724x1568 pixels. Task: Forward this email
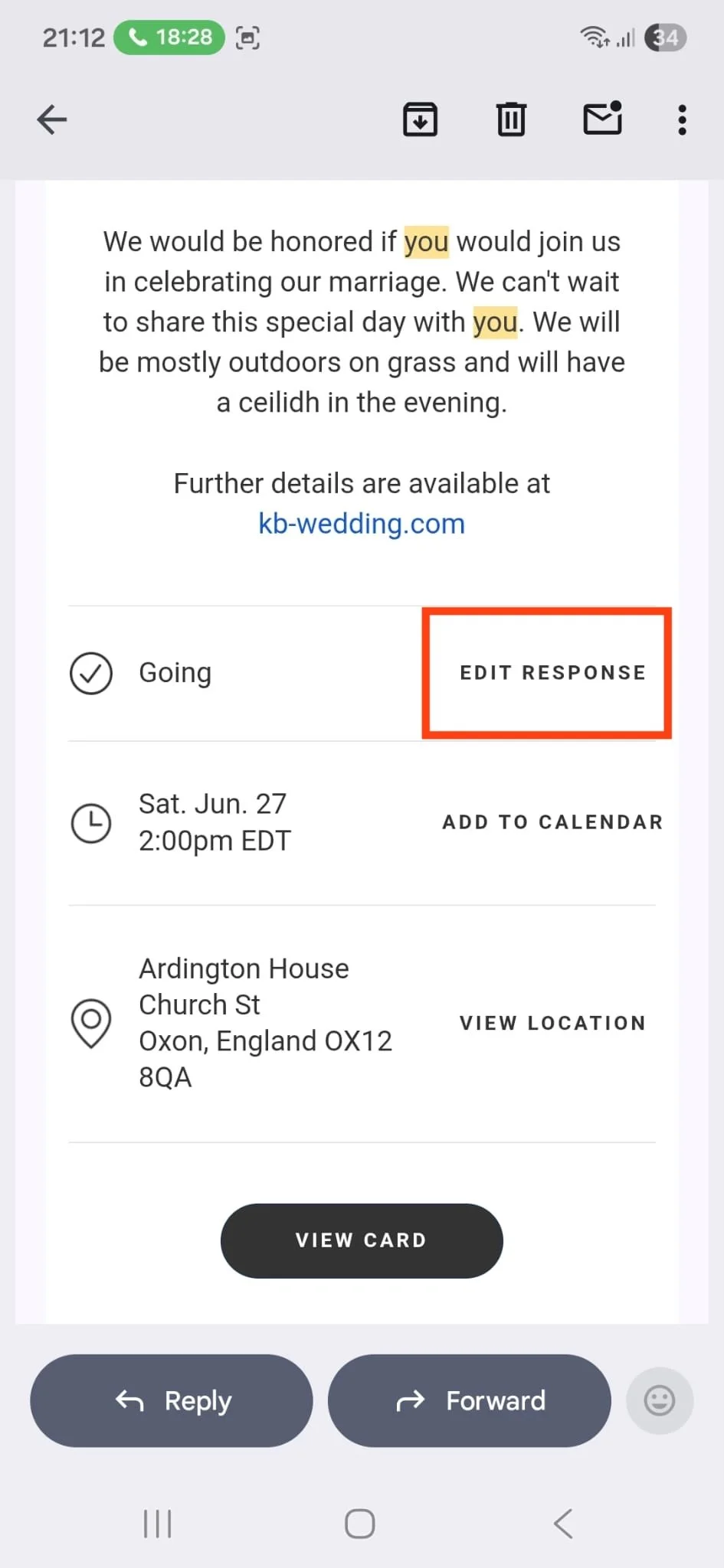click(470, 1400)
